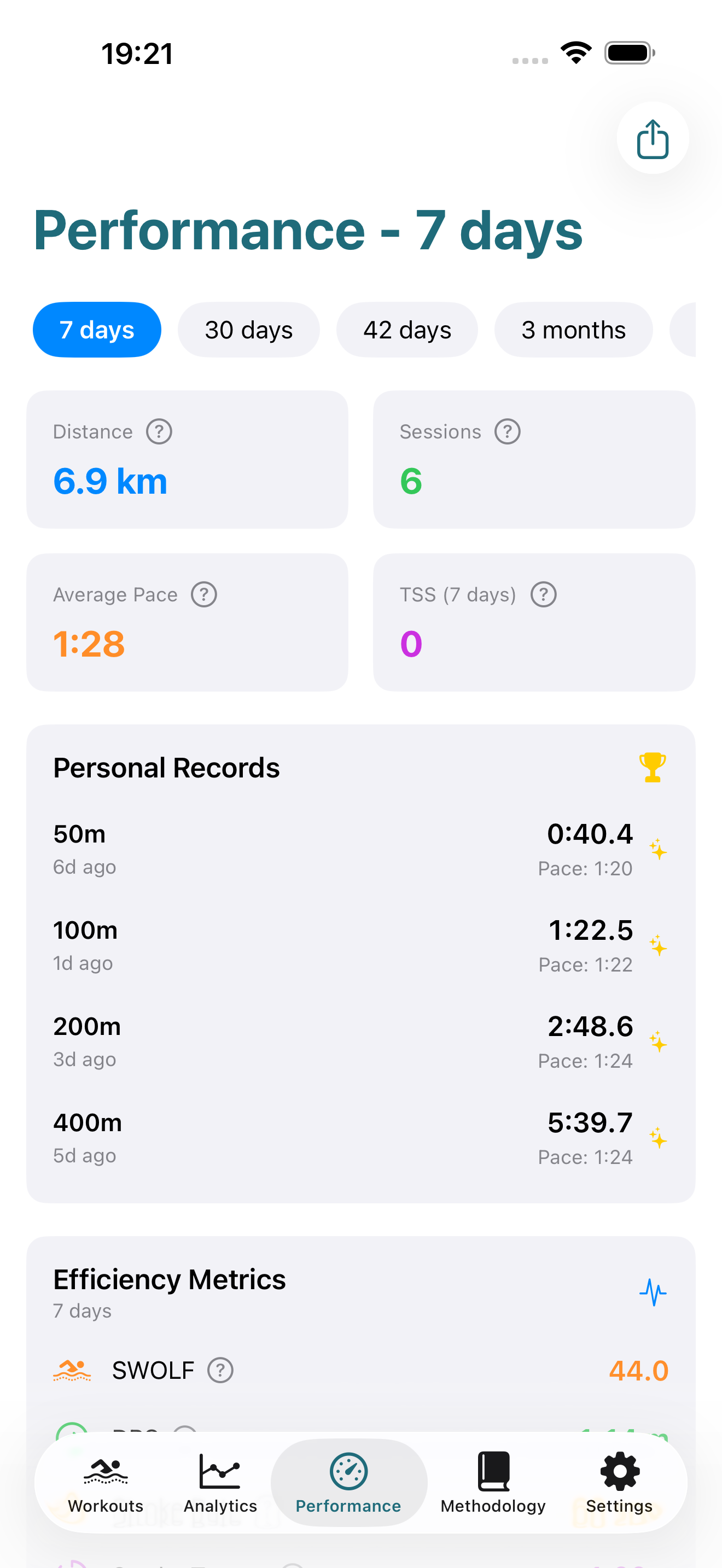
Task: Open the Performance tab
Action: point(348,1483)
